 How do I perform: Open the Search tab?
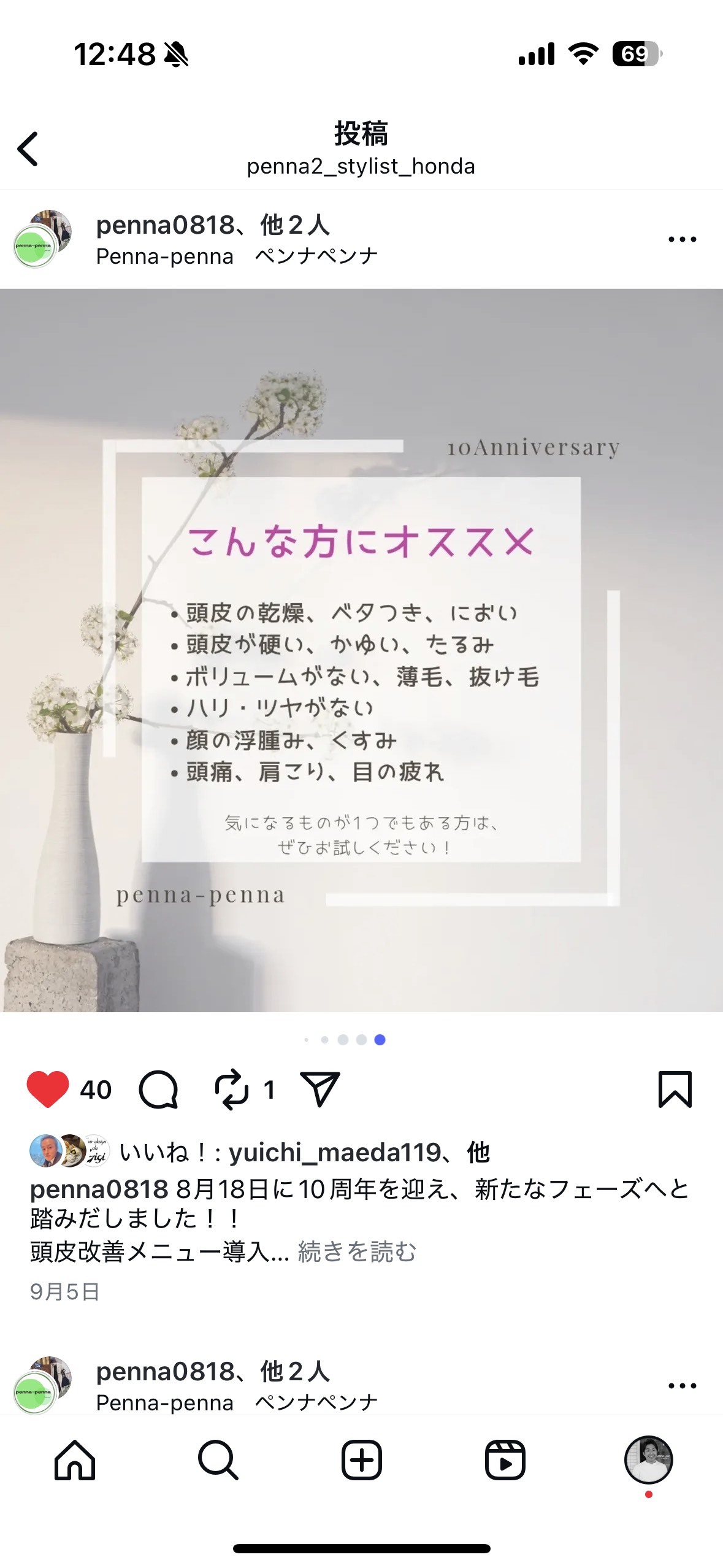218,1460
